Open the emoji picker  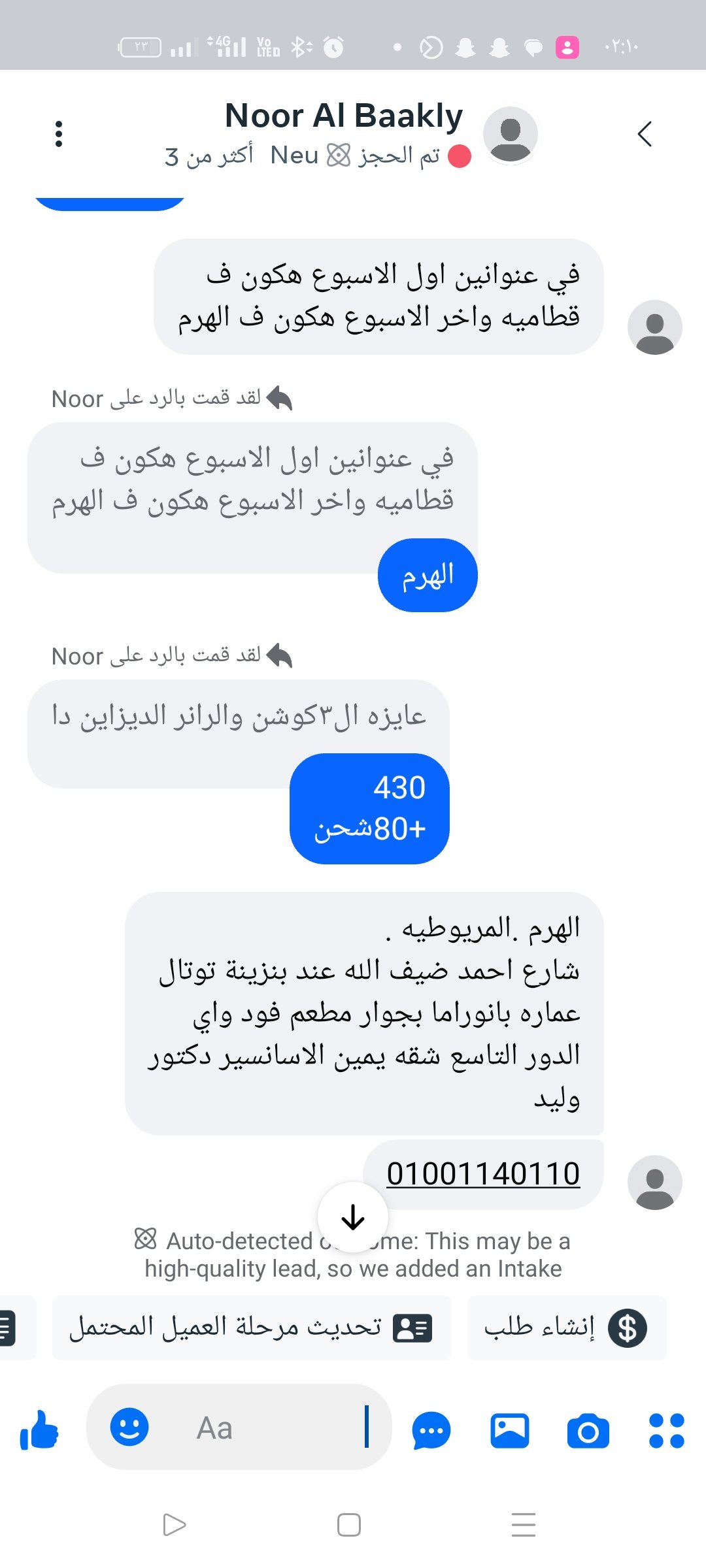click(x=129, y=1428)
